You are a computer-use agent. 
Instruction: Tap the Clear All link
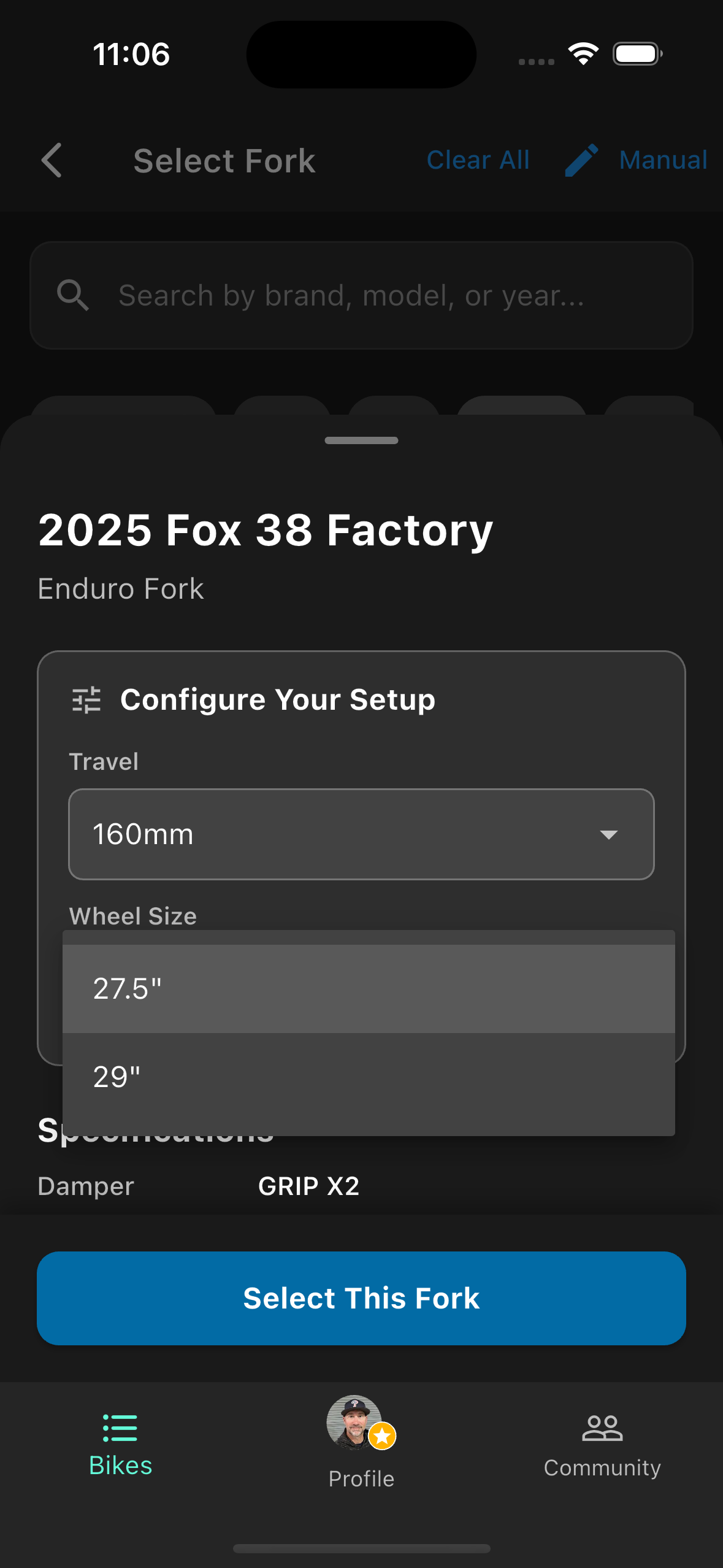click(478, 160)
